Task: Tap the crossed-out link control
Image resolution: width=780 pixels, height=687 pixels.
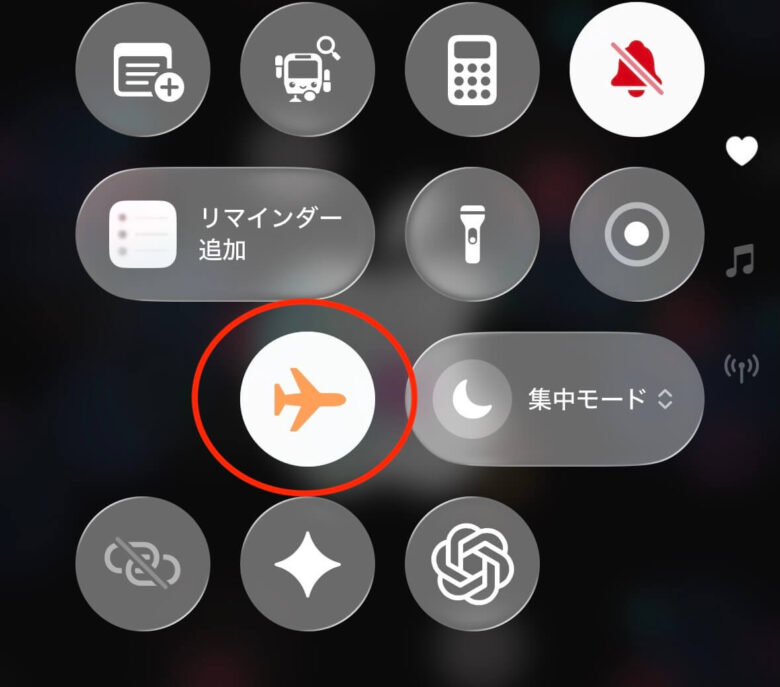Action: coord(143,564)
